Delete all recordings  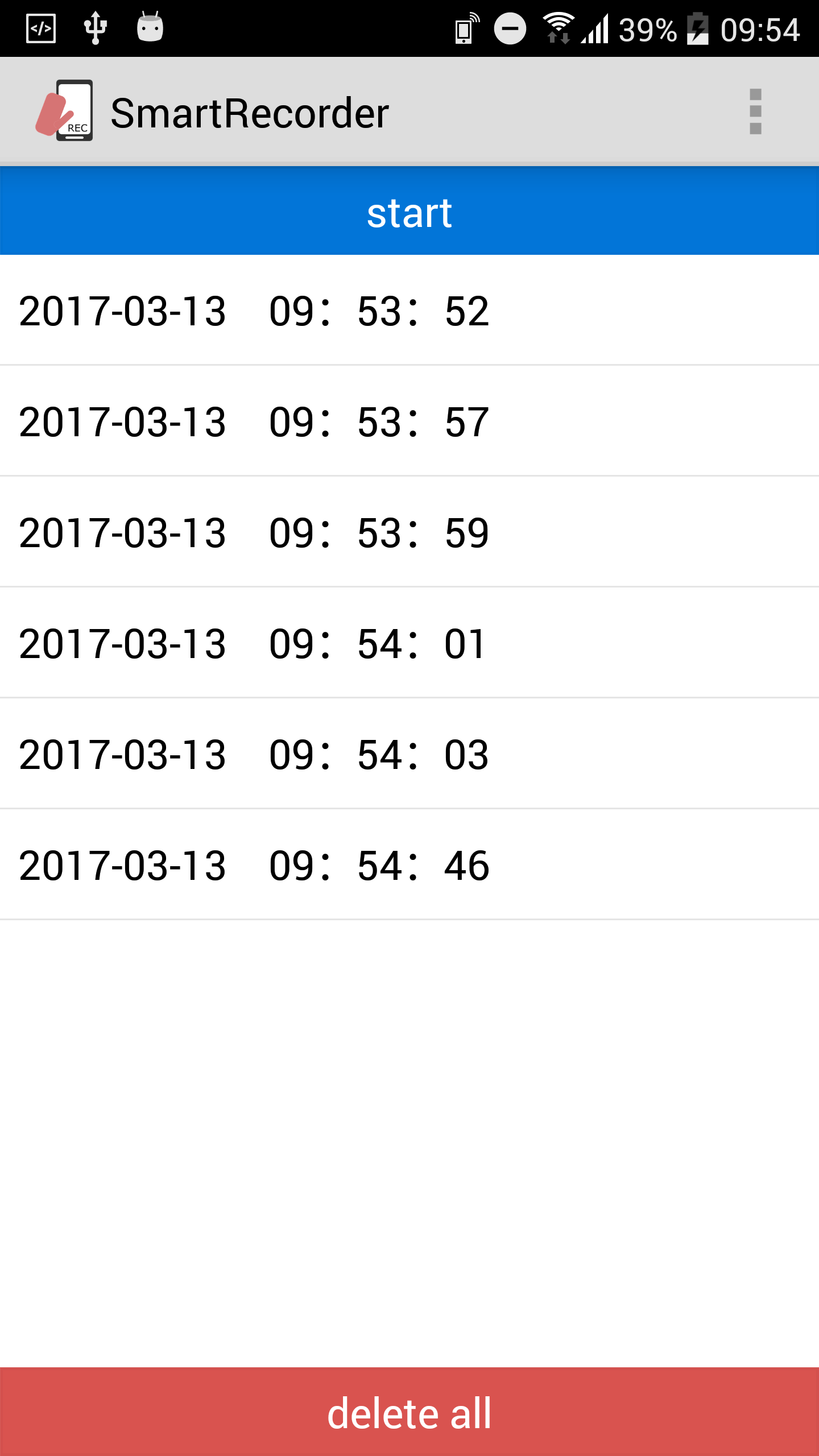tap(409, 1413)
